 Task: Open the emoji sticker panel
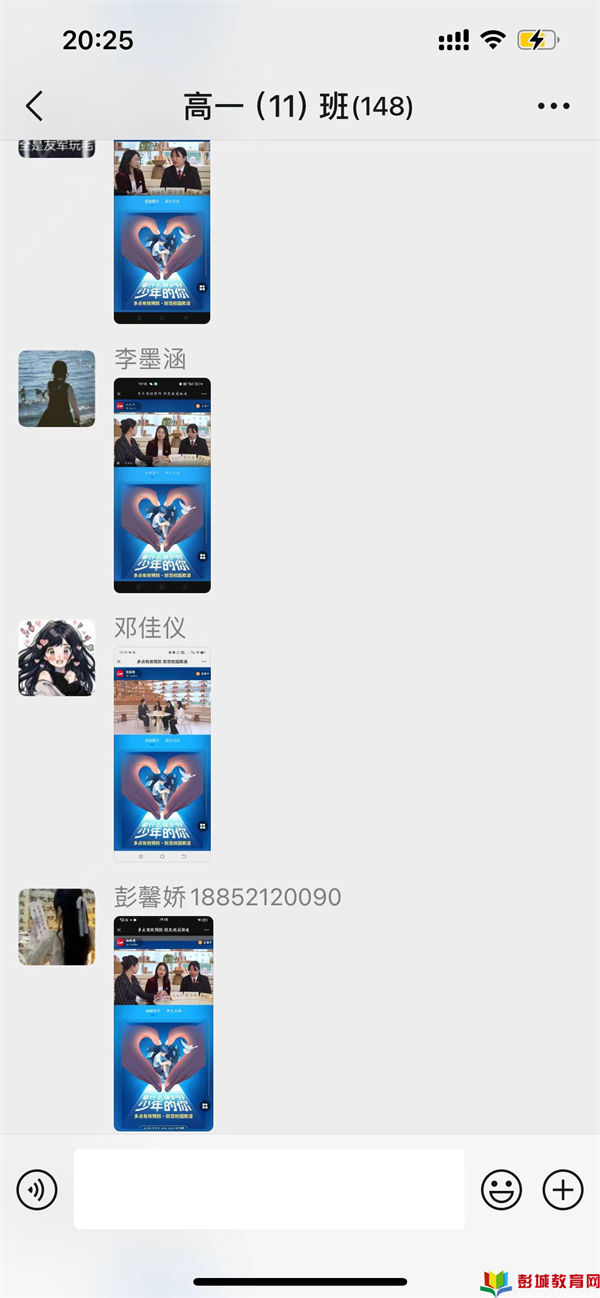pos(501,1190)
